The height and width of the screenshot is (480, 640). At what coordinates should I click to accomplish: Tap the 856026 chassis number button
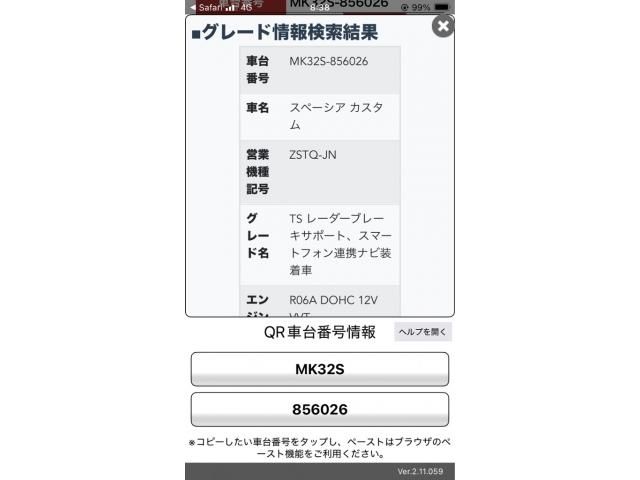click(319, 409)
